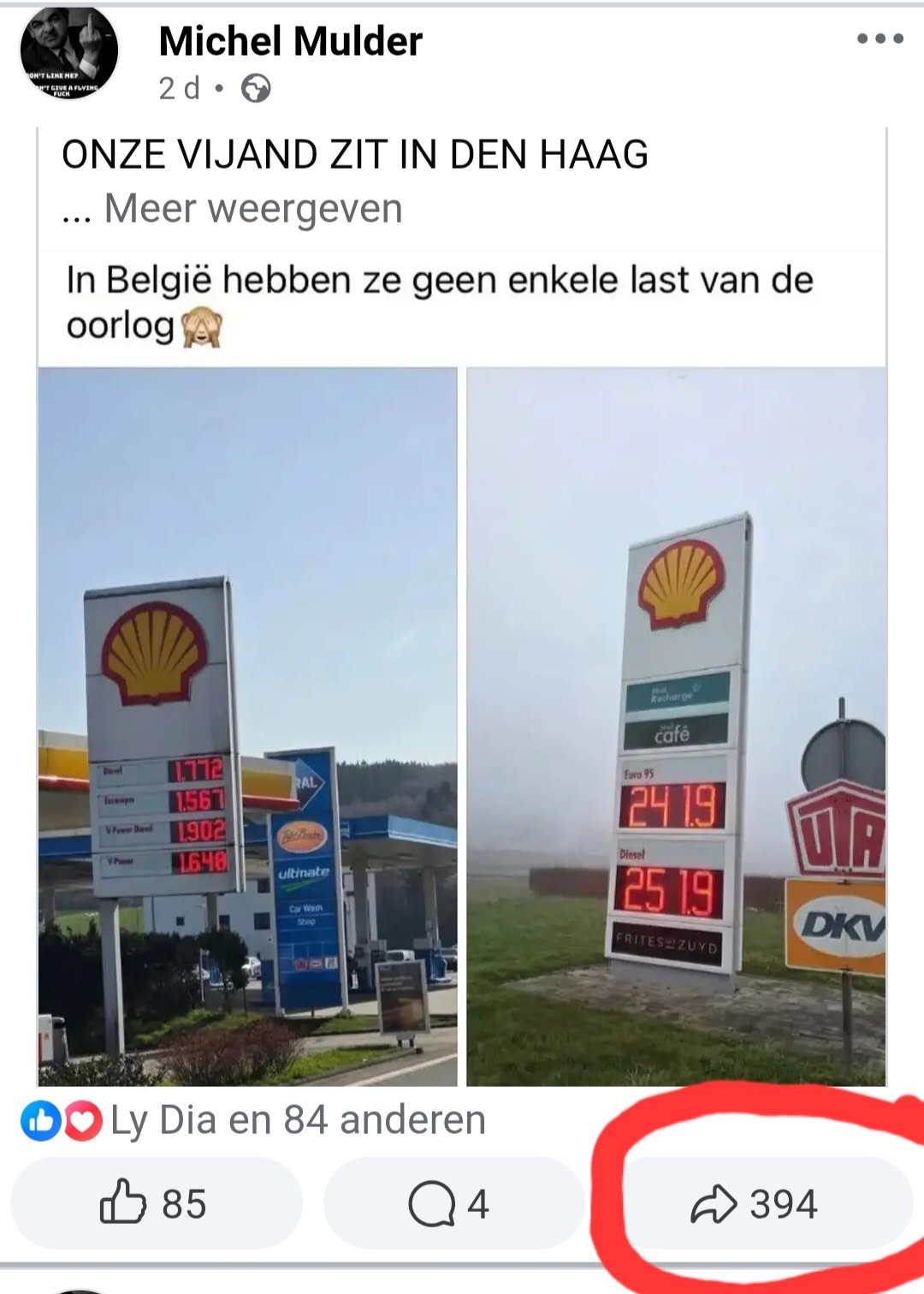View reactions from Ly Dia en 84 anderen
Image resolution: width=924 pixels, height=1294 pixels.
(x=297, y=1120)
